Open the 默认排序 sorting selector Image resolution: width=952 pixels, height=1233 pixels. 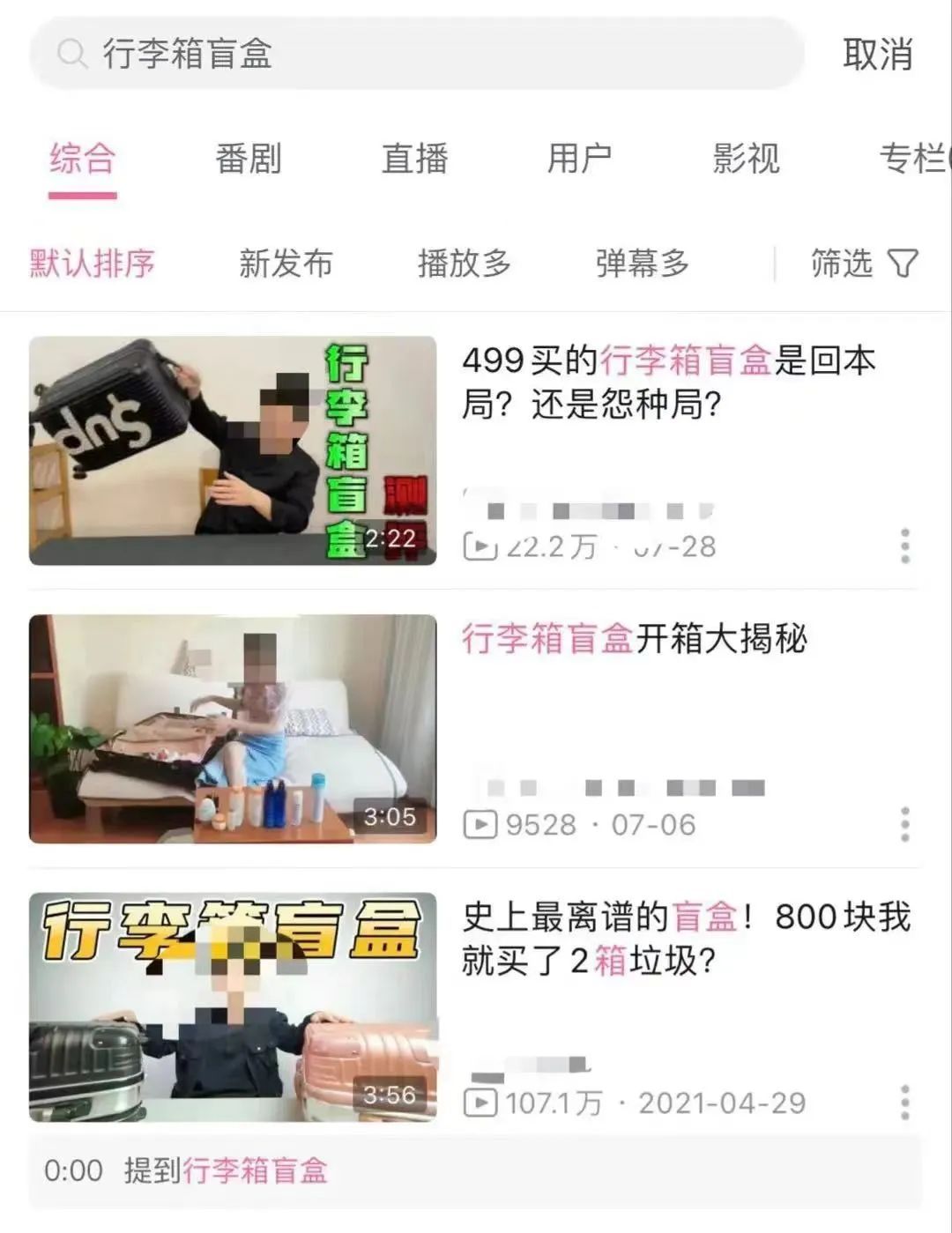tap(92, 262)
